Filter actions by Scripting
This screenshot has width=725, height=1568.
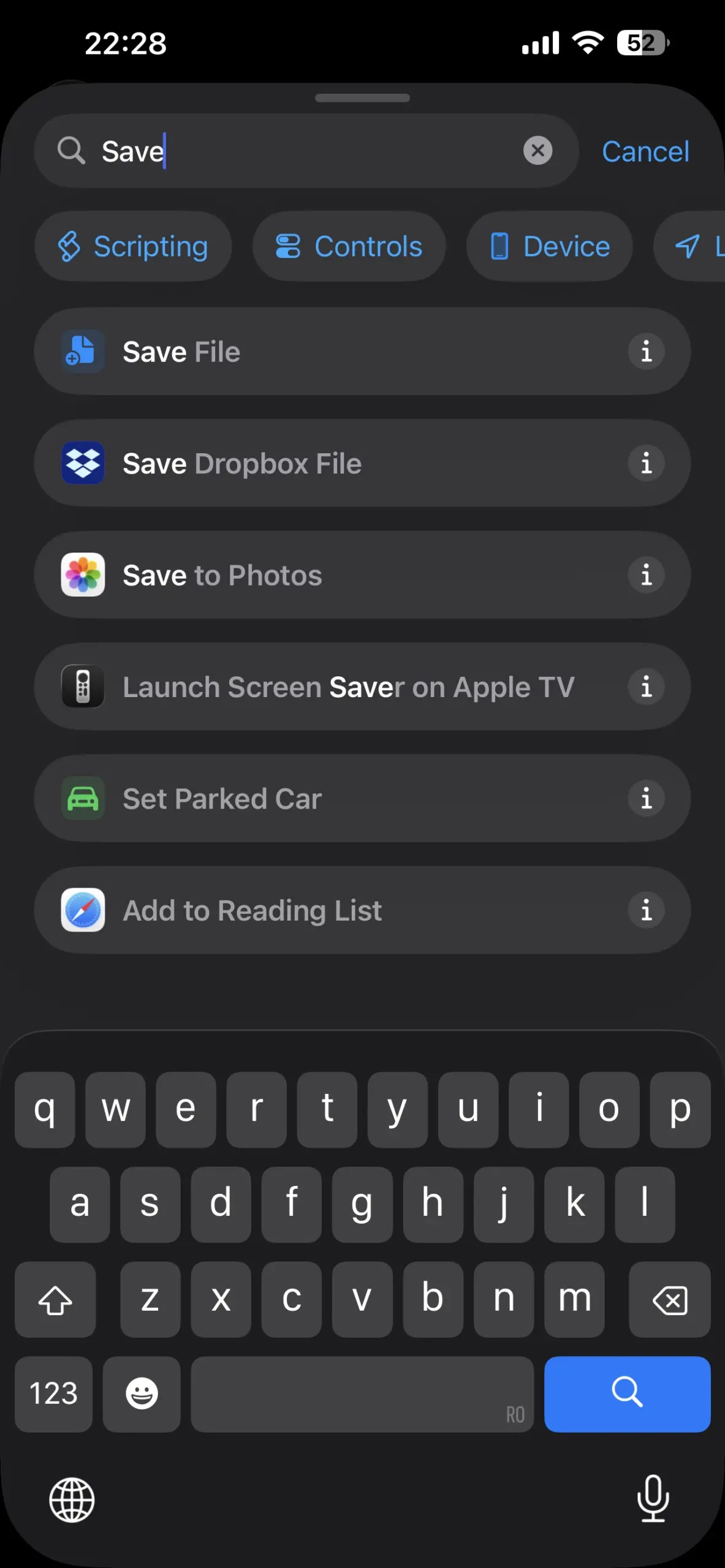click(133, 246)
